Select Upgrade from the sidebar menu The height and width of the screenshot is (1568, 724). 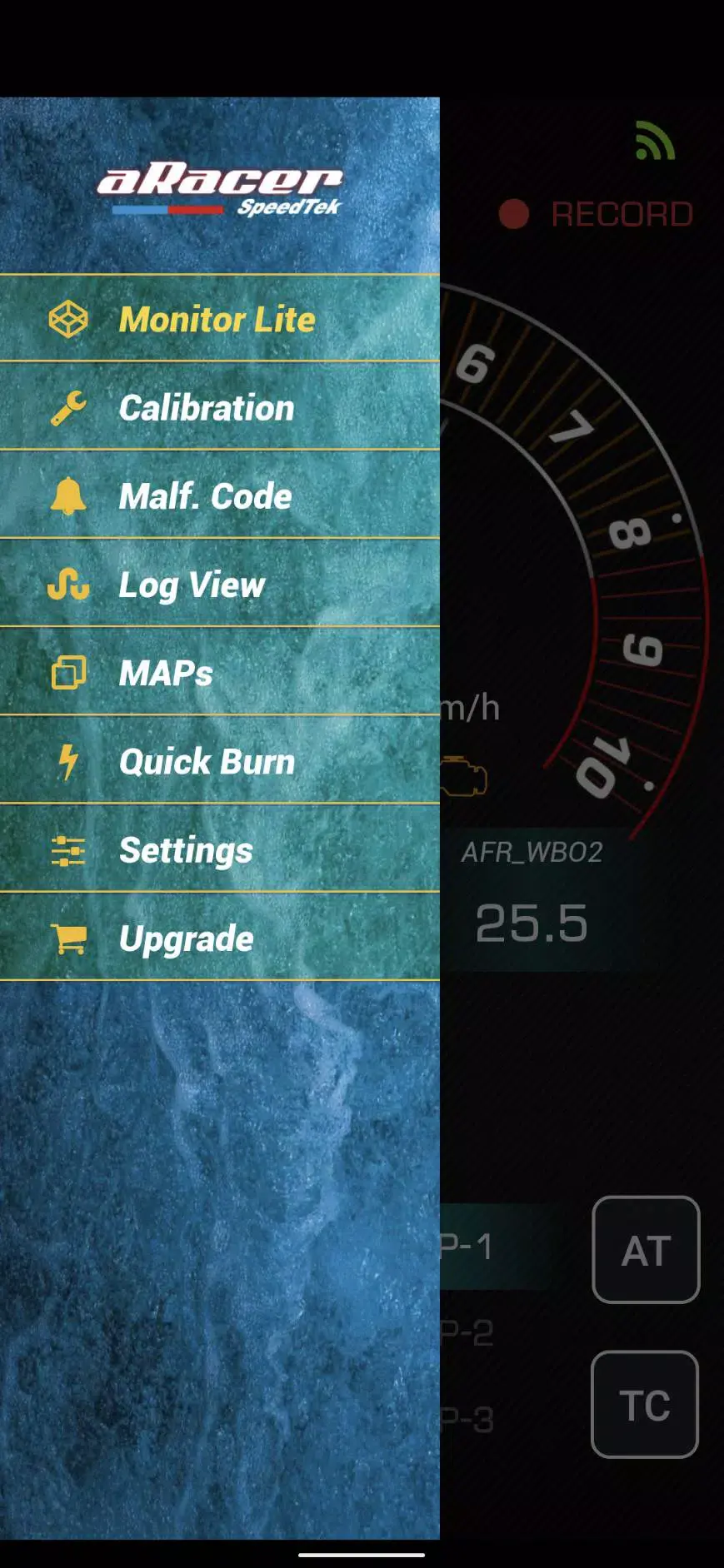[x=187, y=938]
